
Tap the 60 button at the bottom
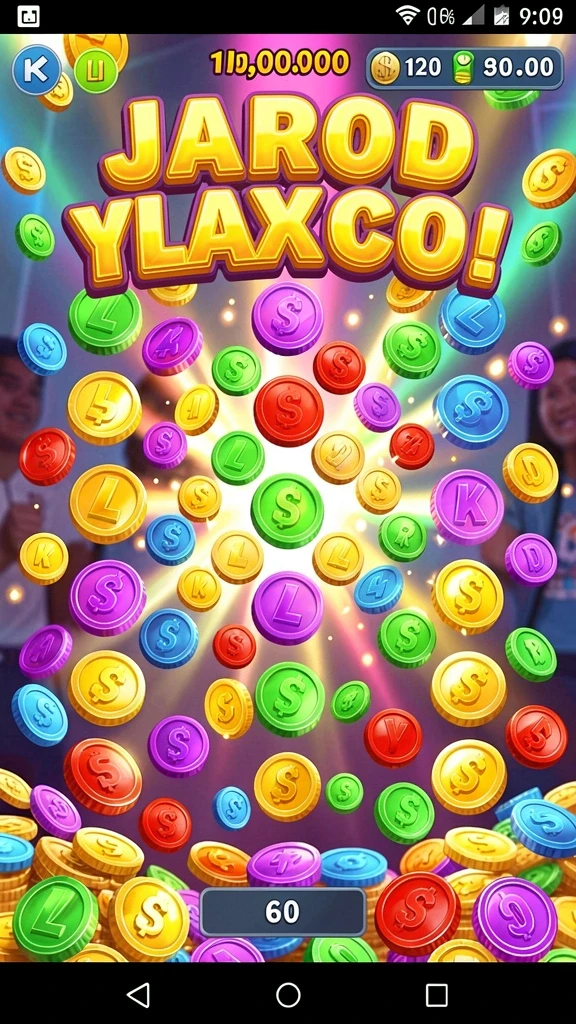tap(282, 912)
